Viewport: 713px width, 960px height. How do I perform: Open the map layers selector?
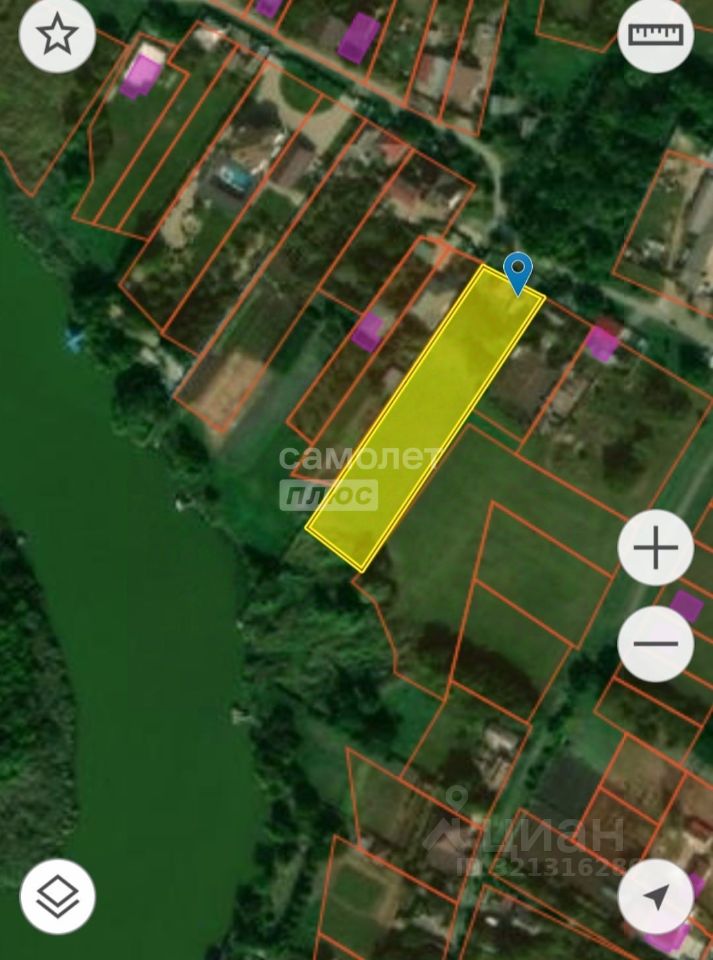(x=57, y=897)
